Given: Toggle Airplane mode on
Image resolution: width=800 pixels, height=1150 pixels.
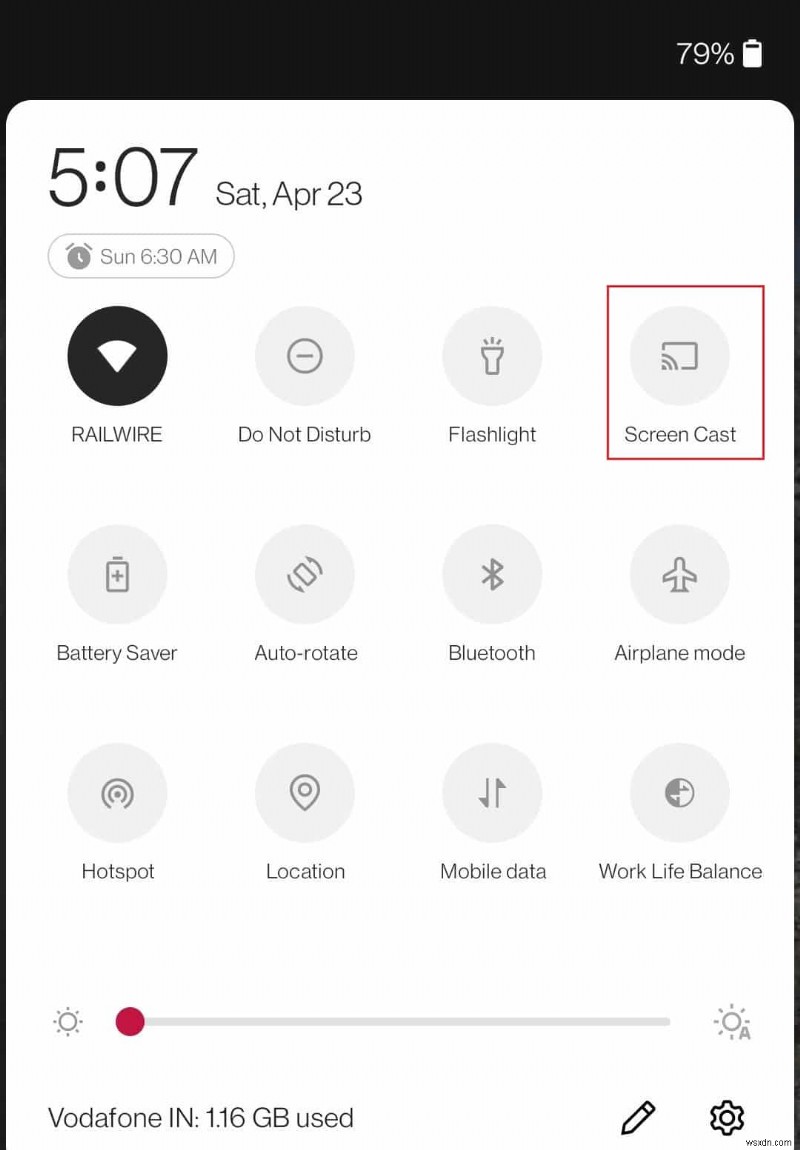Looking at the screenshot, I should [x=680, y=574].
